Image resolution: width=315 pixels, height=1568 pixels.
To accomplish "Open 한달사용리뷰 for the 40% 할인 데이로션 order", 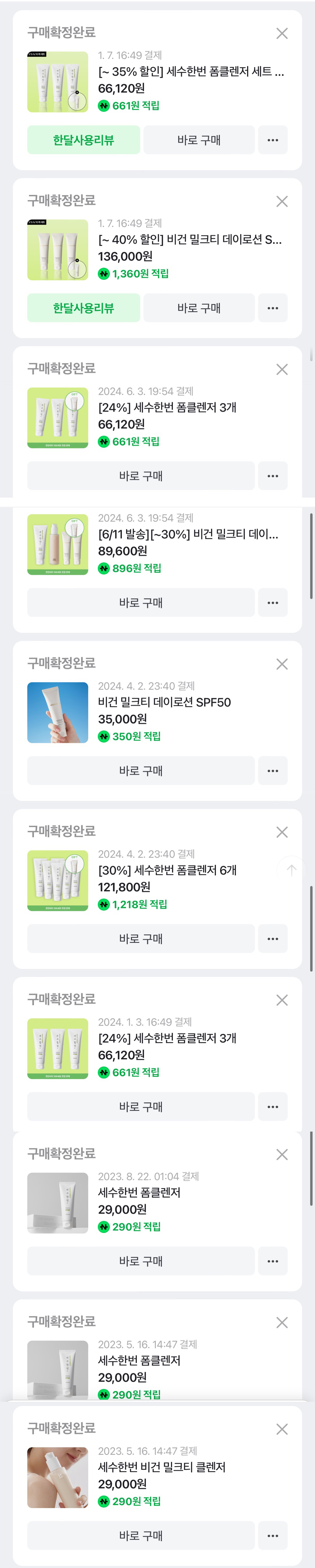I will click(83, 308).
